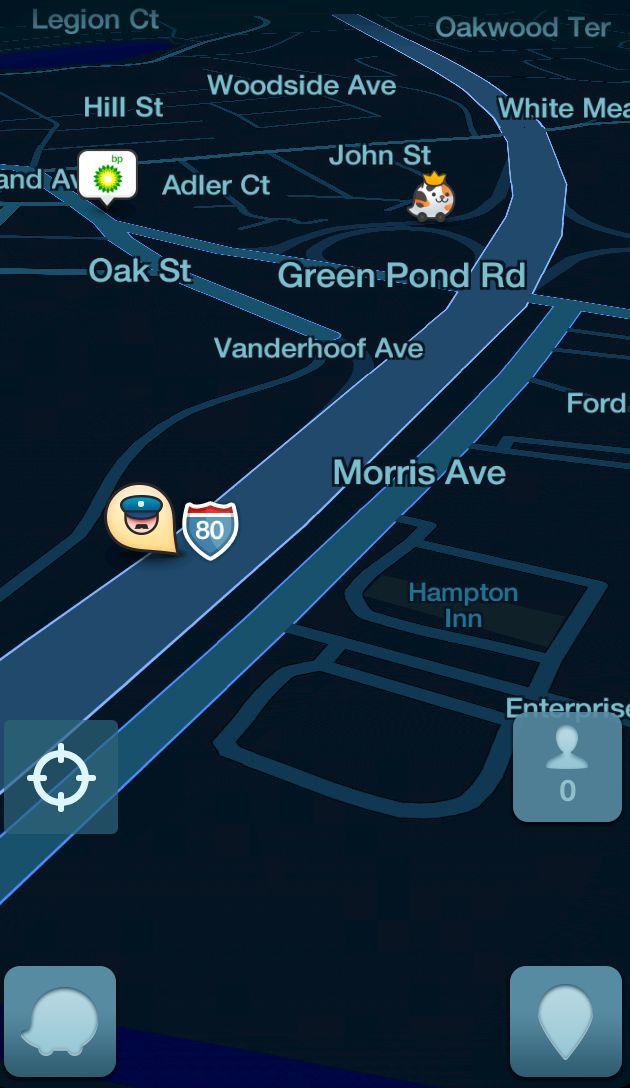Viewport: 630px width, 1088px height.
Task: Open the friends button showing 0
Action: [x=567, y=767]
